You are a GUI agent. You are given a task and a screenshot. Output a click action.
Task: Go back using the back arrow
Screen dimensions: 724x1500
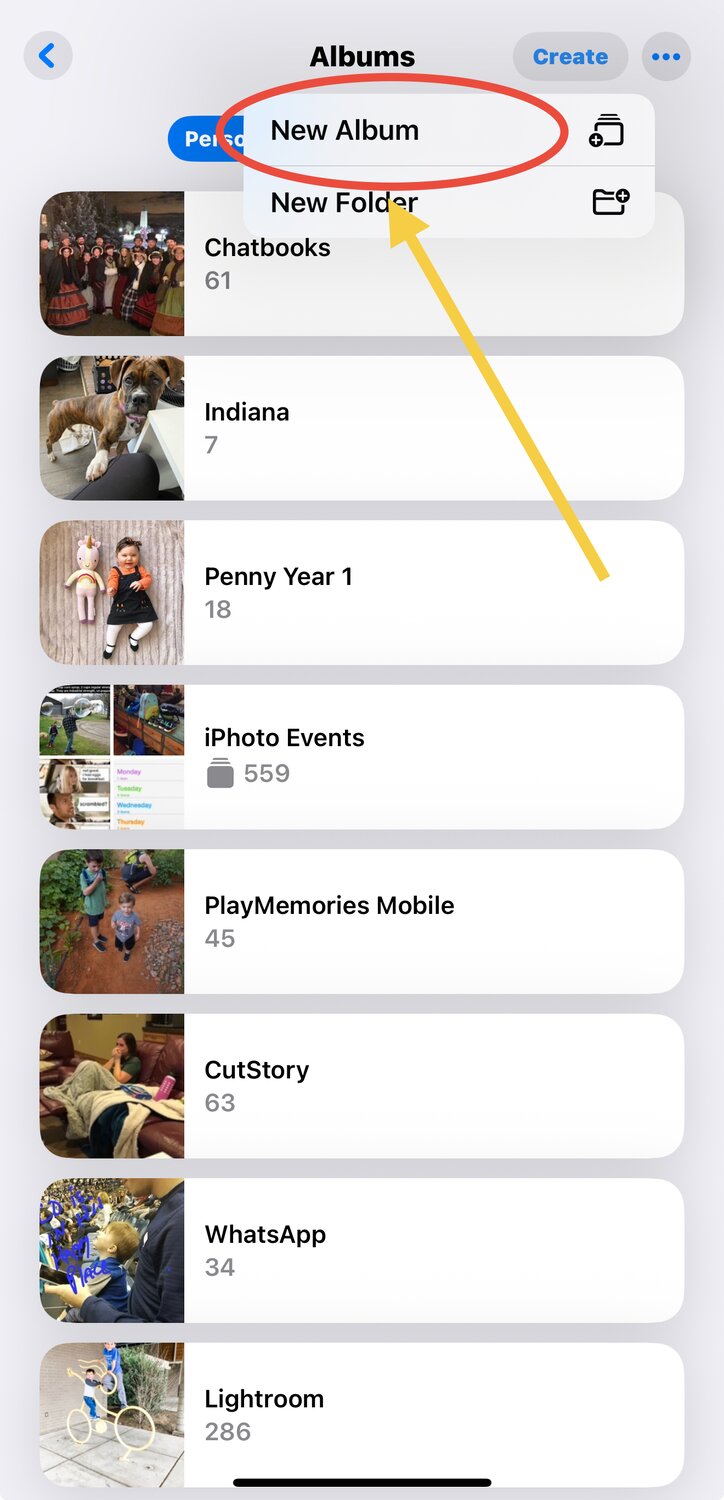[x=48, y=56]
